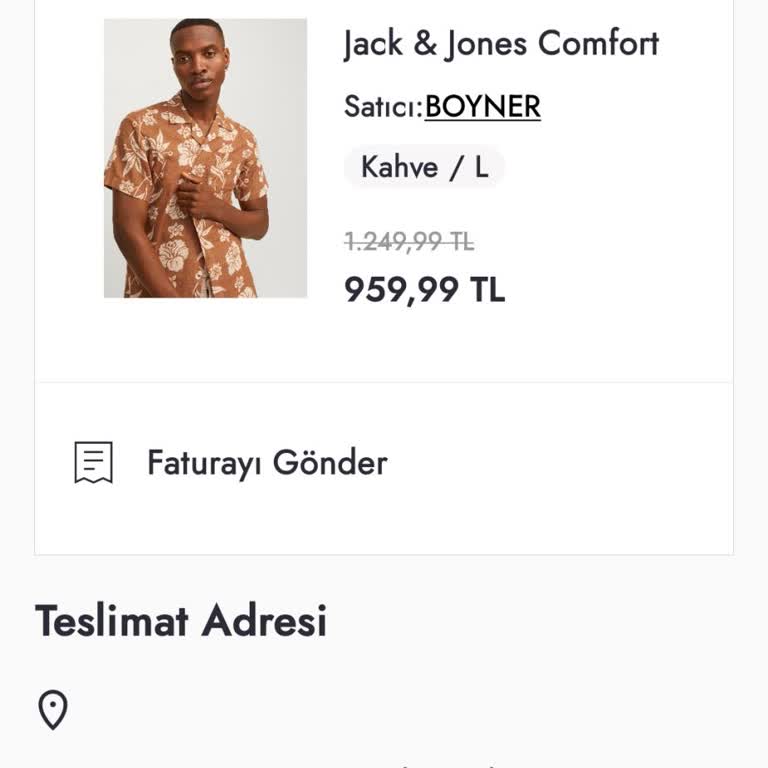Tap Faturayı Gönder to send invoice
768x768 pixels.
click(266, 463)
